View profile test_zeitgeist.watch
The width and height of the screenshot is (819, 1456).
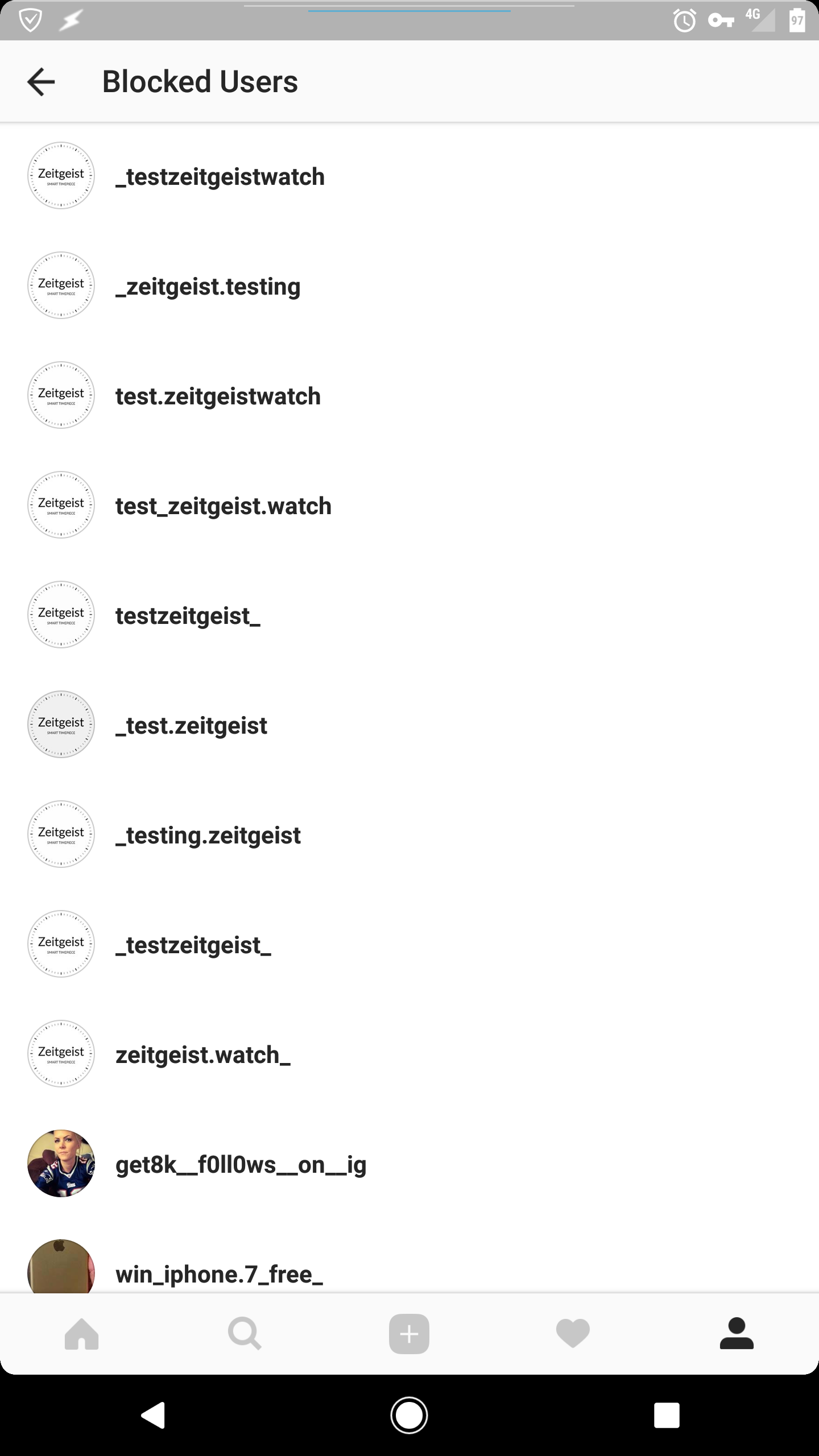409,505
